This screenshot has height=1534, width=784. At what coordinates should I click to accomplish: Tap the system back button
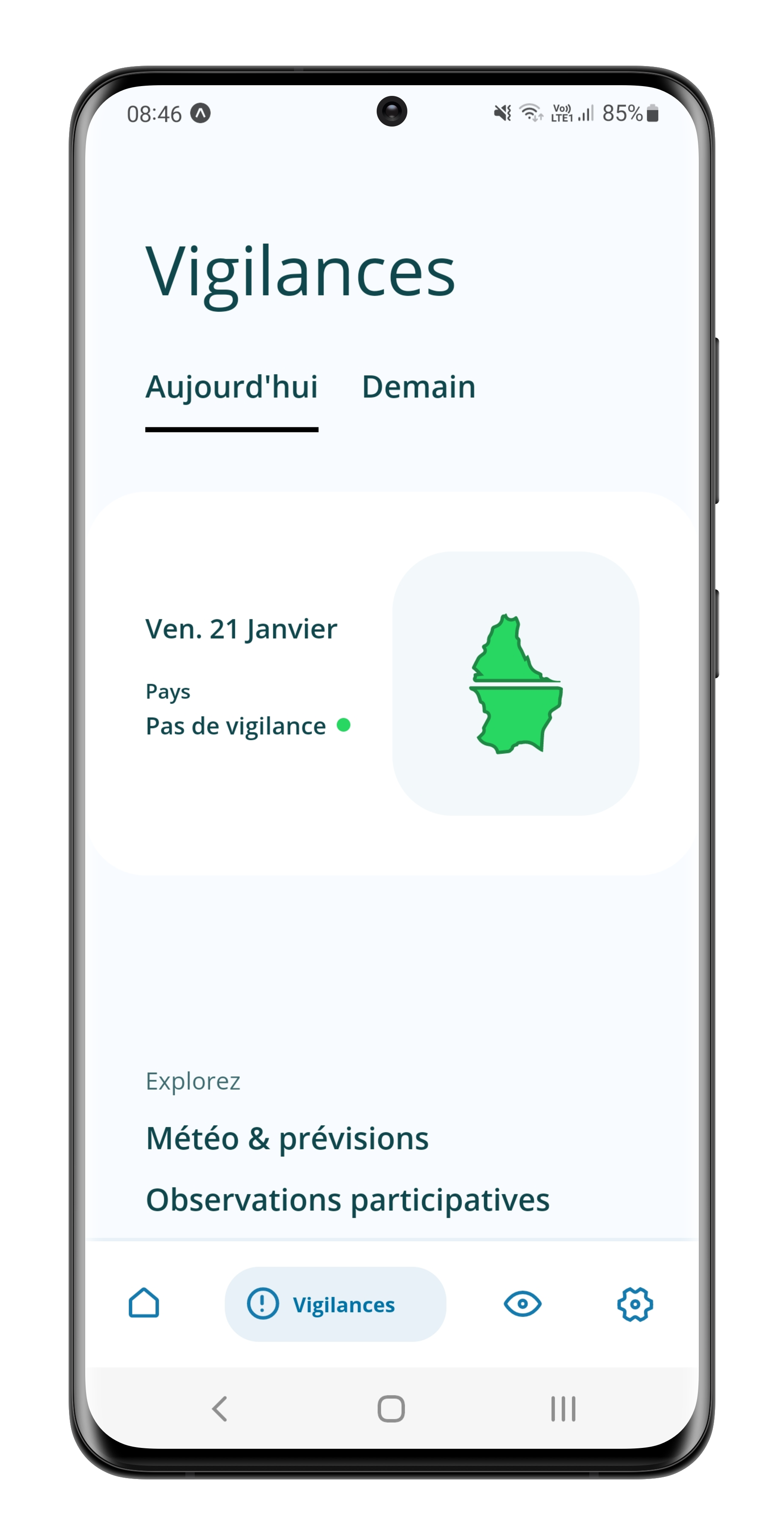click(220, 1408)
